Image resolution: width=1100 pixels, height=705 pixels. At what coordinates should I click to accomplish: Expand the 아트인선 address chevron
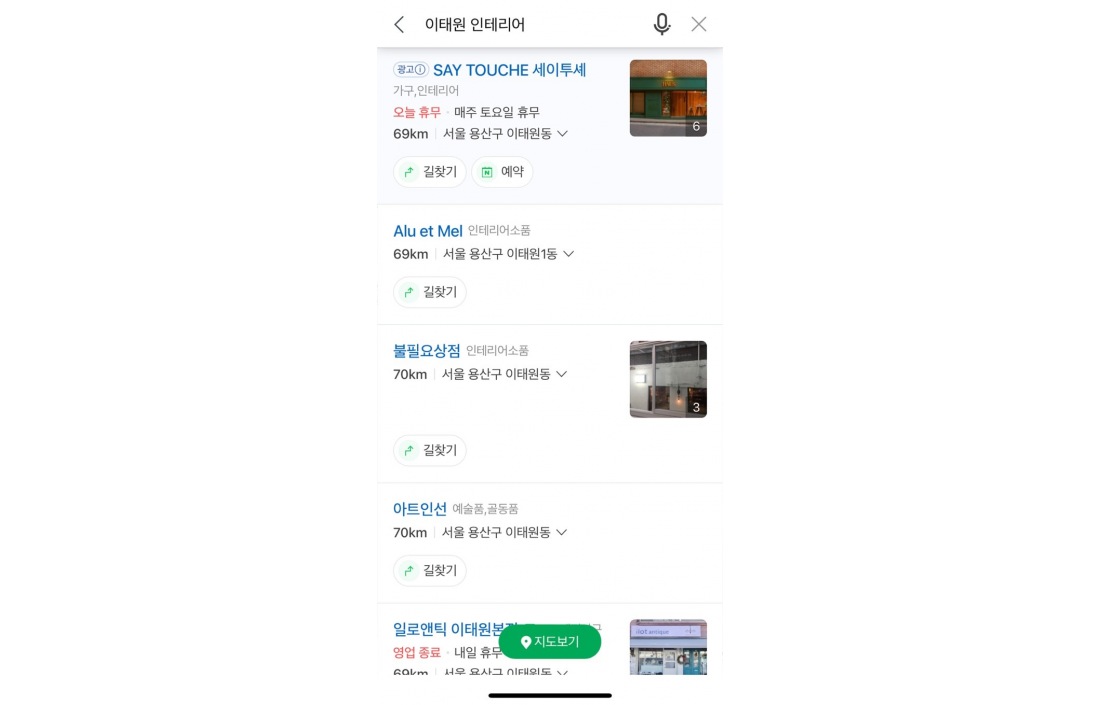point(562,533)
